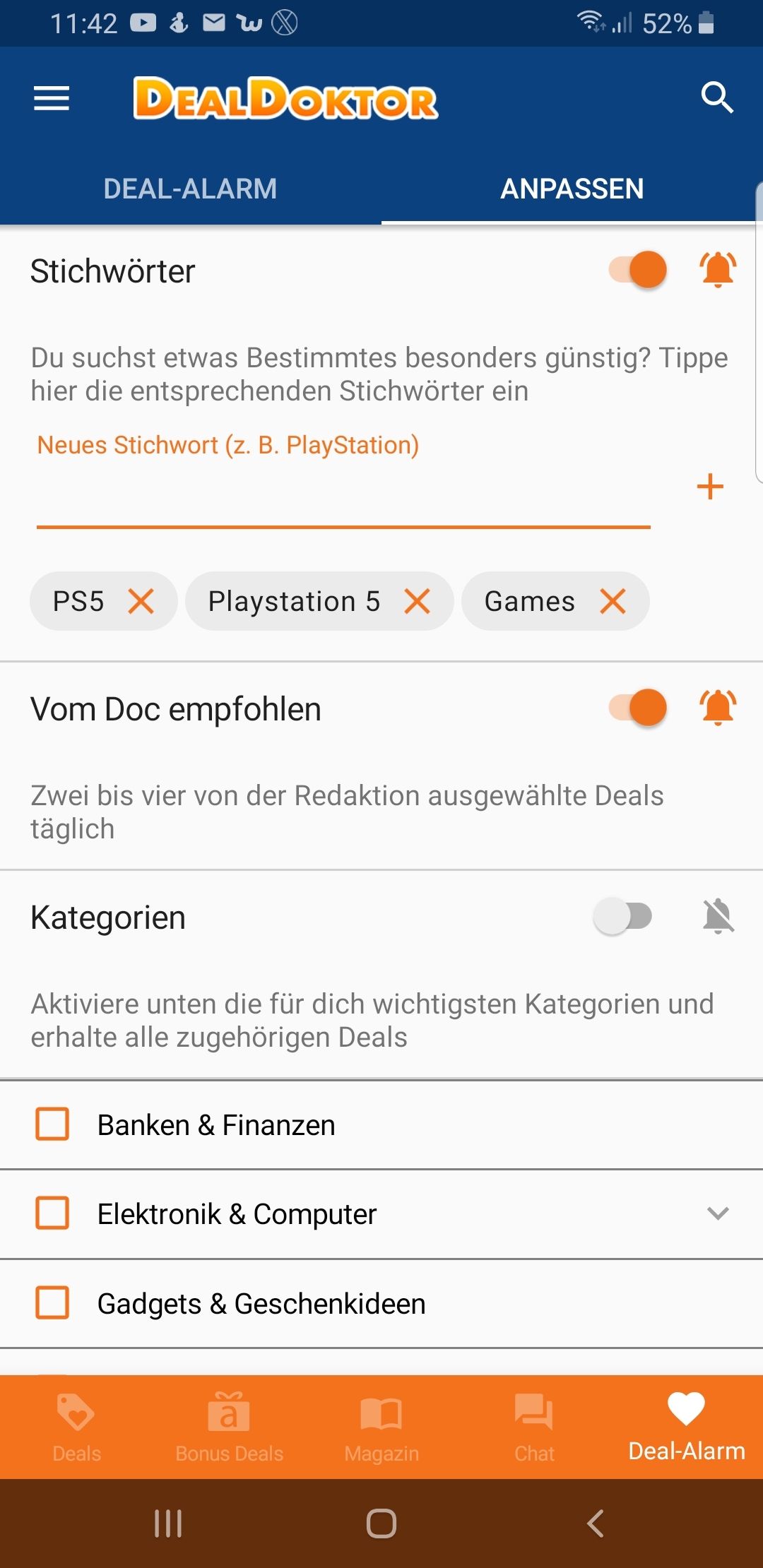Screen dimensions: 763x1568
Task: Open the hamburger drawer menu
Action: (x=52, y=98)
